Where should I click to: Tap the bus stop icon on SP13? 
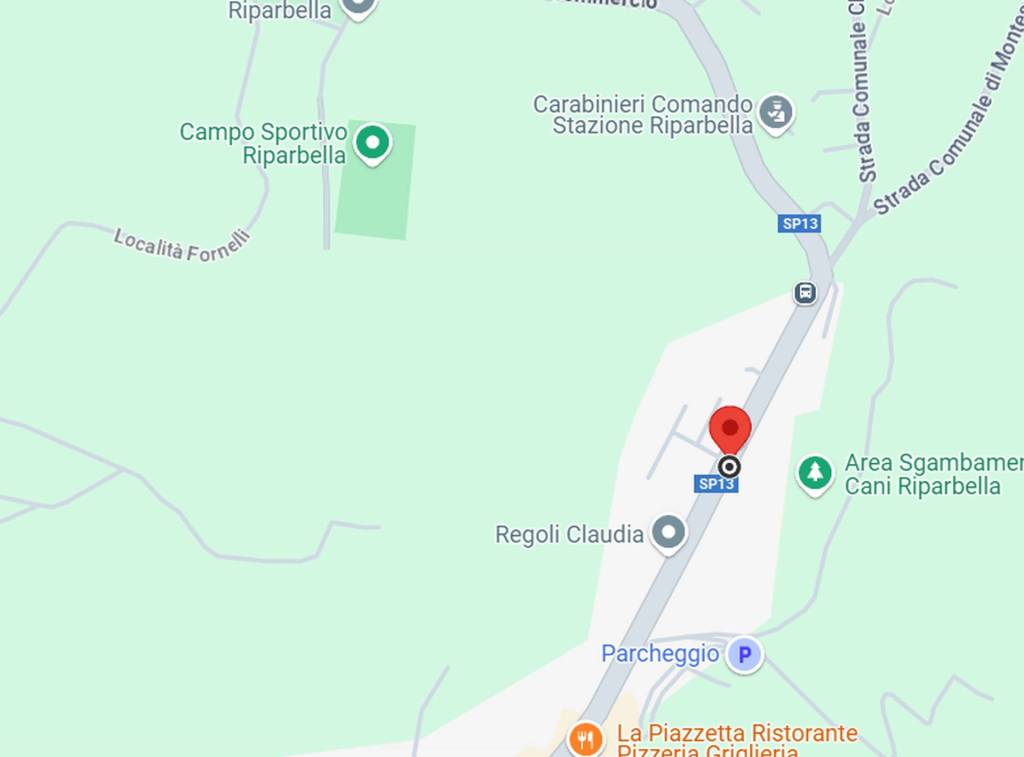[x=805, y=293]
